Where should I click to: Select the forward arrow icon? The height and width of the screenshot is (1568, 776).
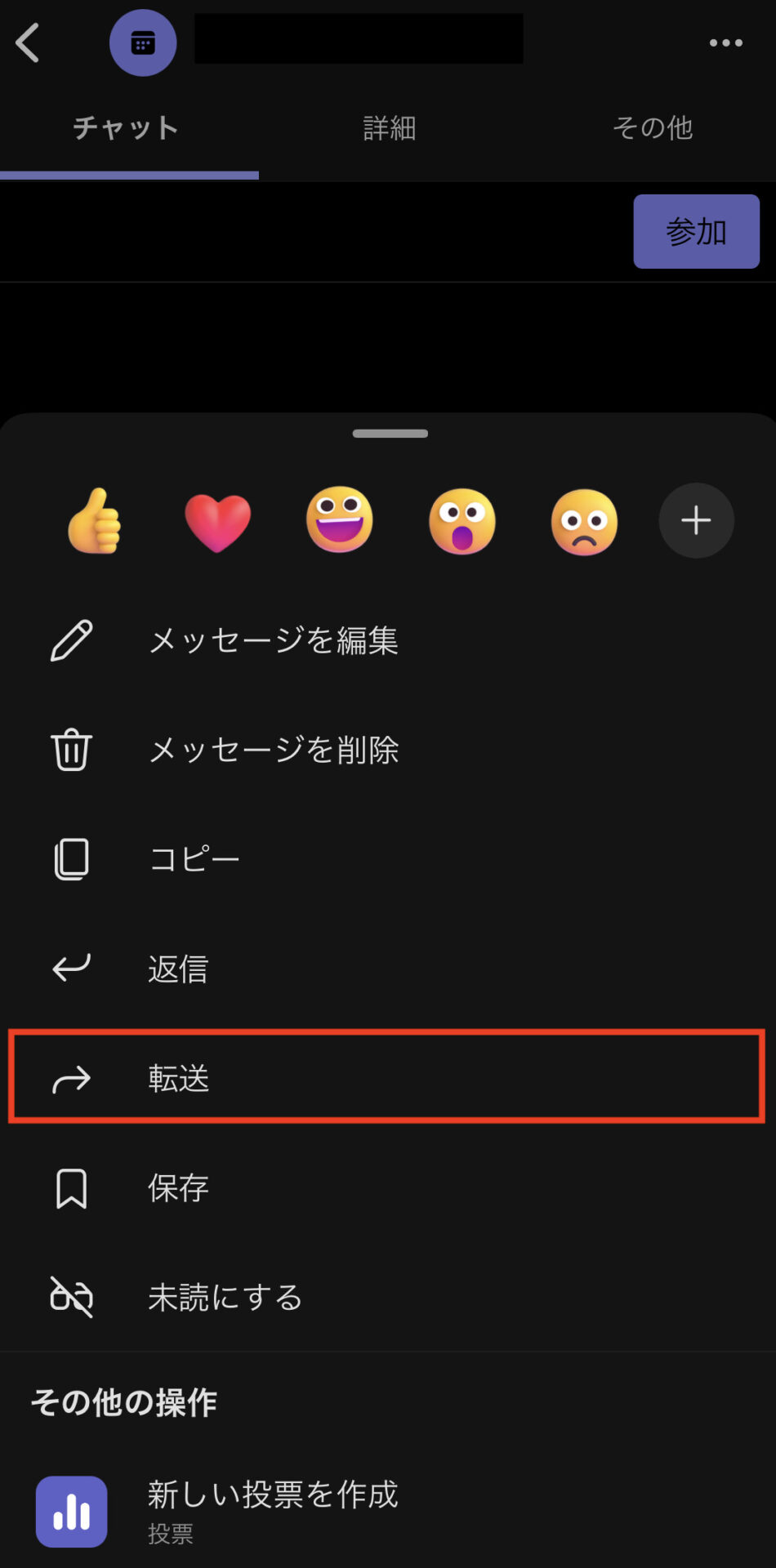71,1079
